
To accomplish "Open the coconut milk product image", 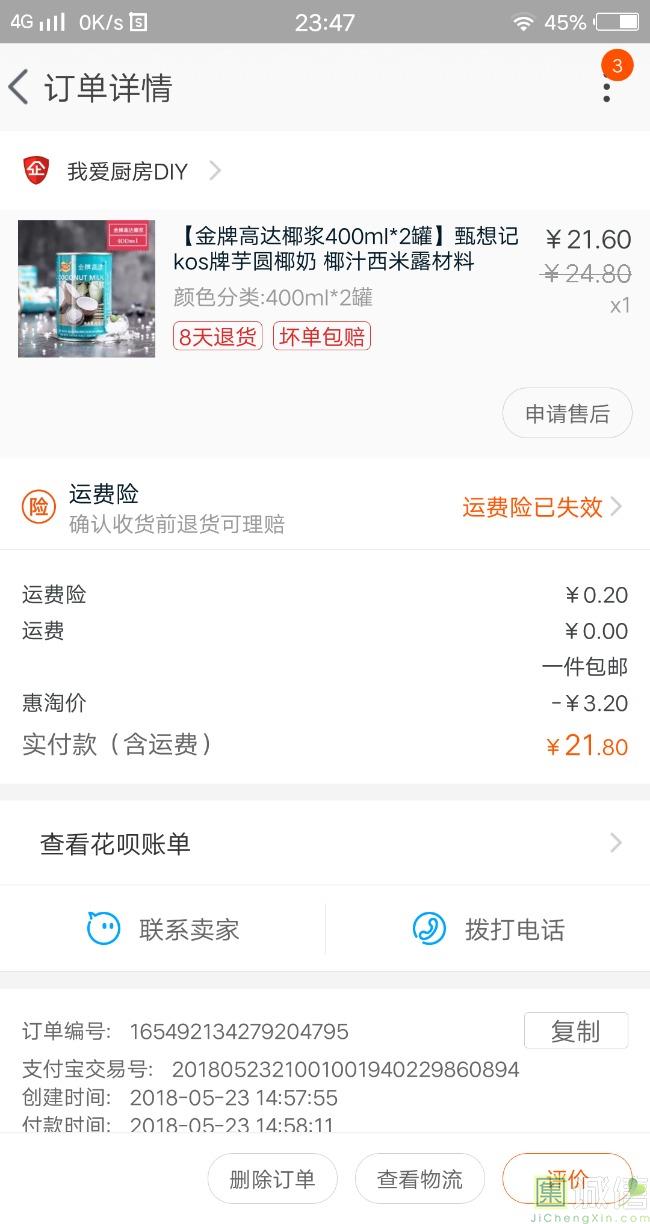I will 86,289.
